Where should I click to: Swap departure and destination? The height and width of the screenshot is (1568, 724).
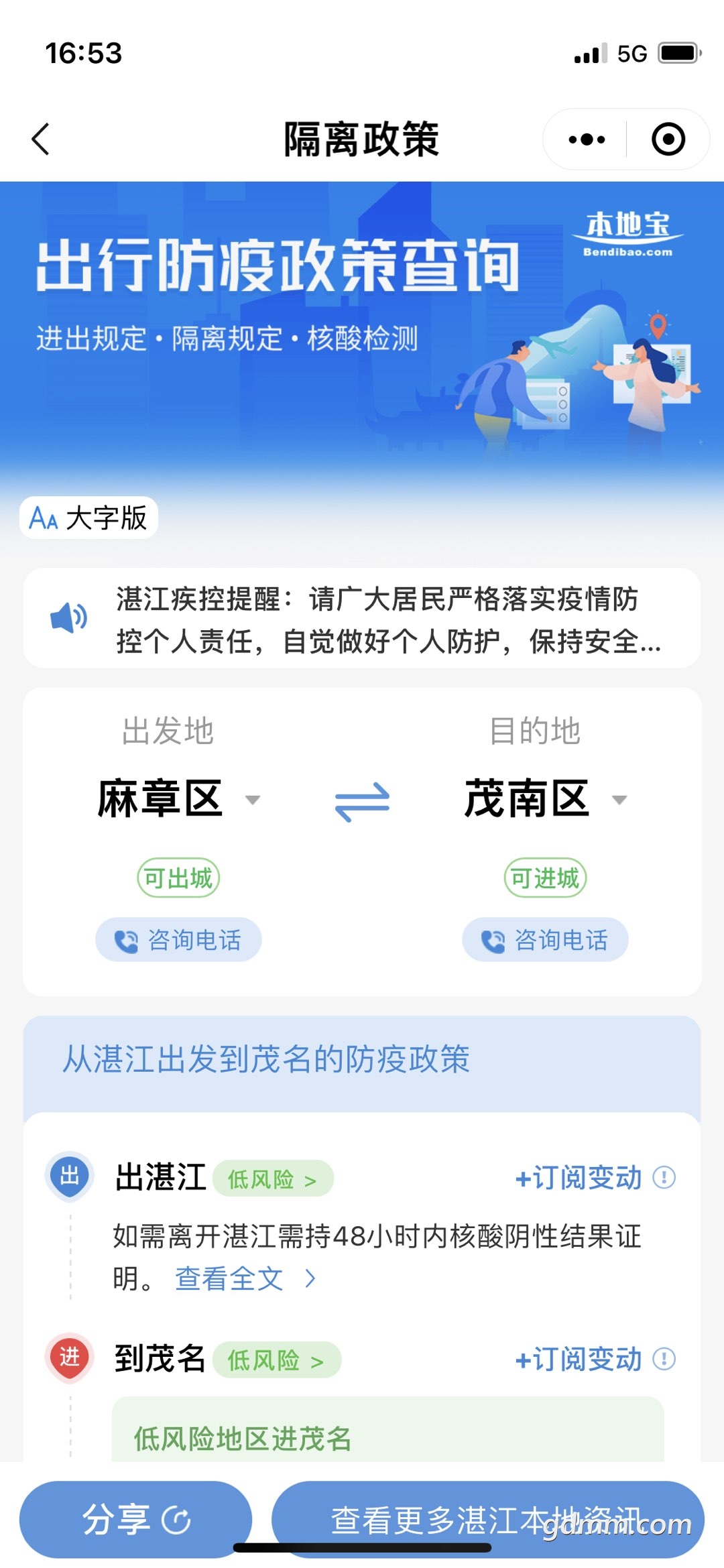pos(362,801)
